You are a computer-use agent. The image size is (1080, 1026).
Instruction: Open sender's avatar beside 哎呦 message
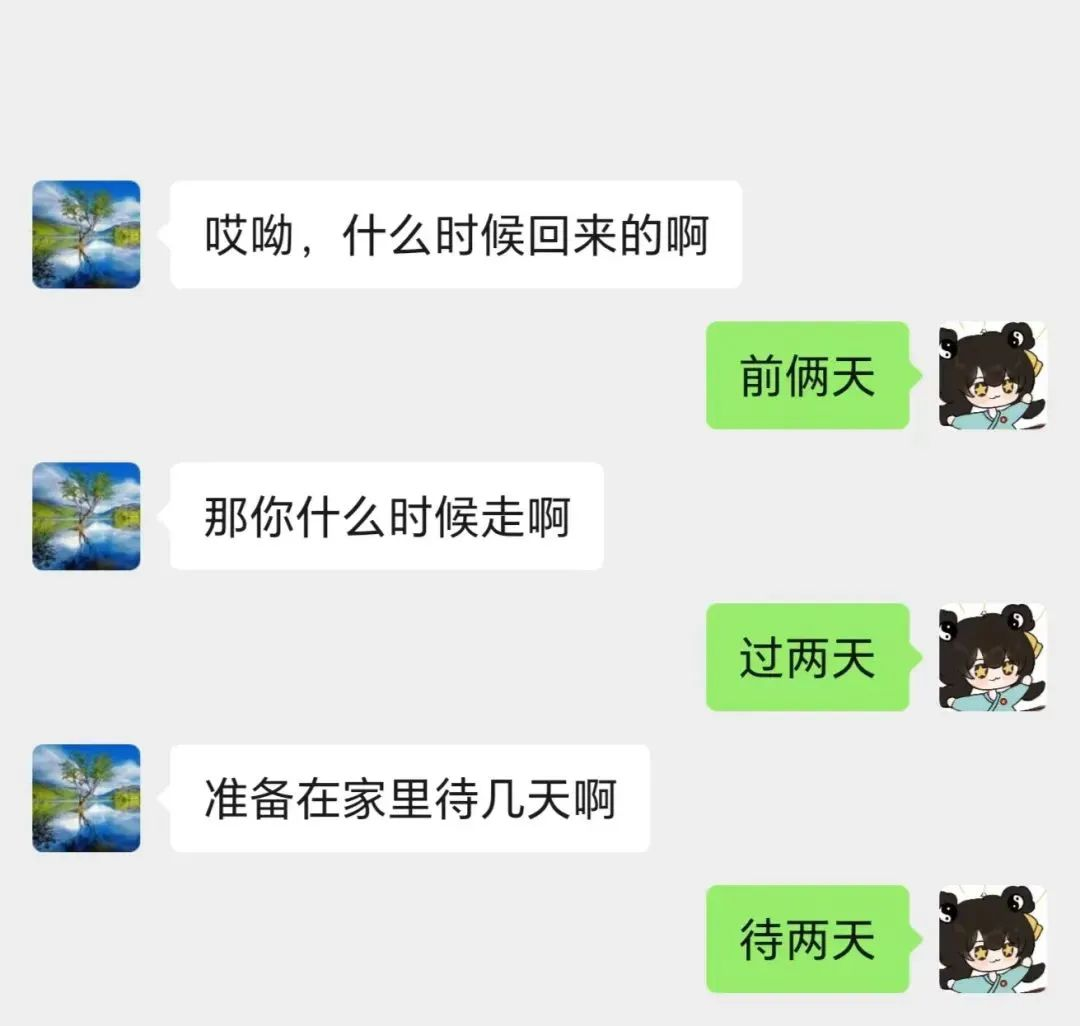(x=86, y=234)
